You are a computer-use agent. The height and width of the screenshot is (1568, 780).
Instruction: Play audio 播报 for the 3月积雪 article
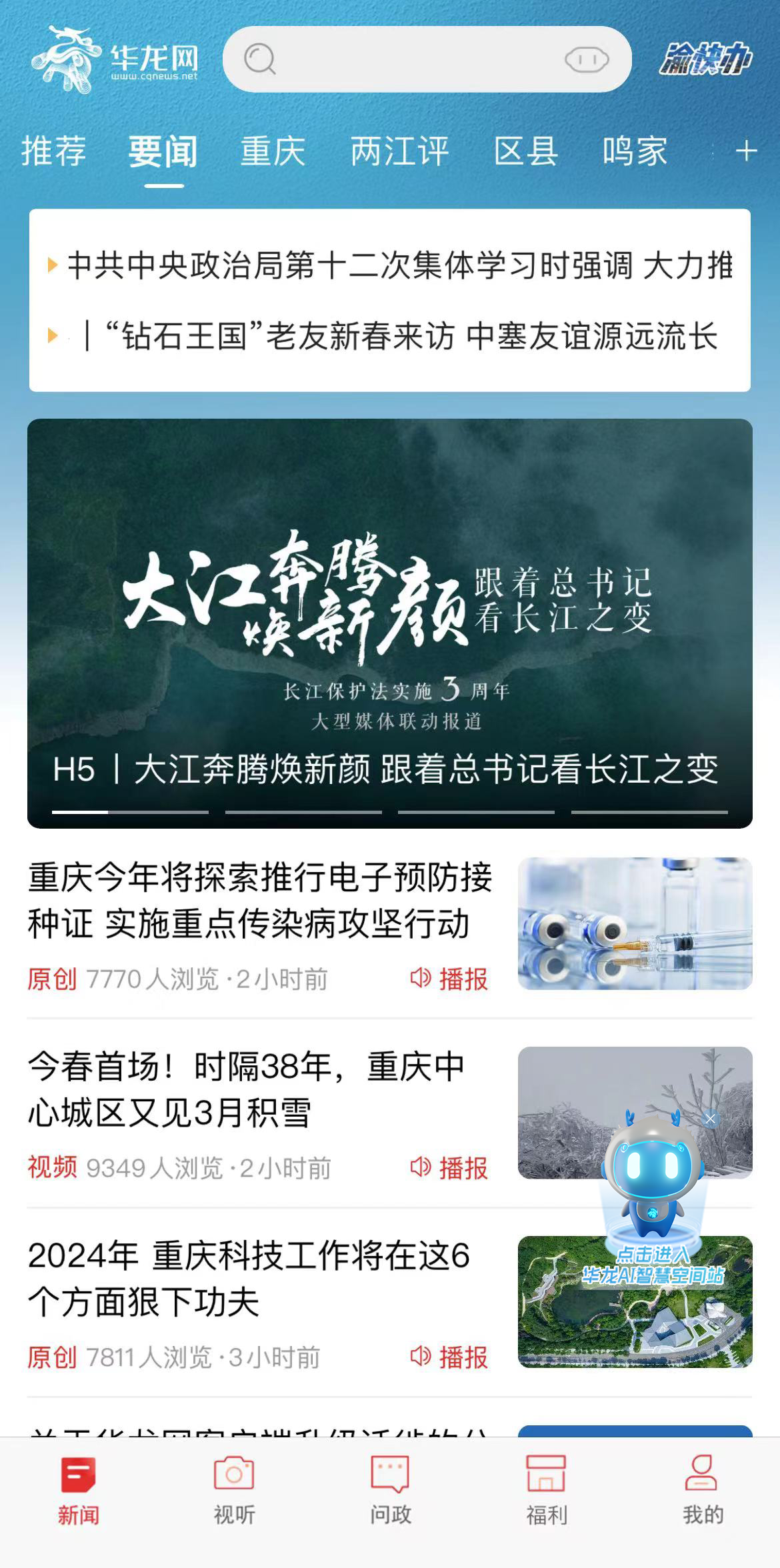point(449,1168)
